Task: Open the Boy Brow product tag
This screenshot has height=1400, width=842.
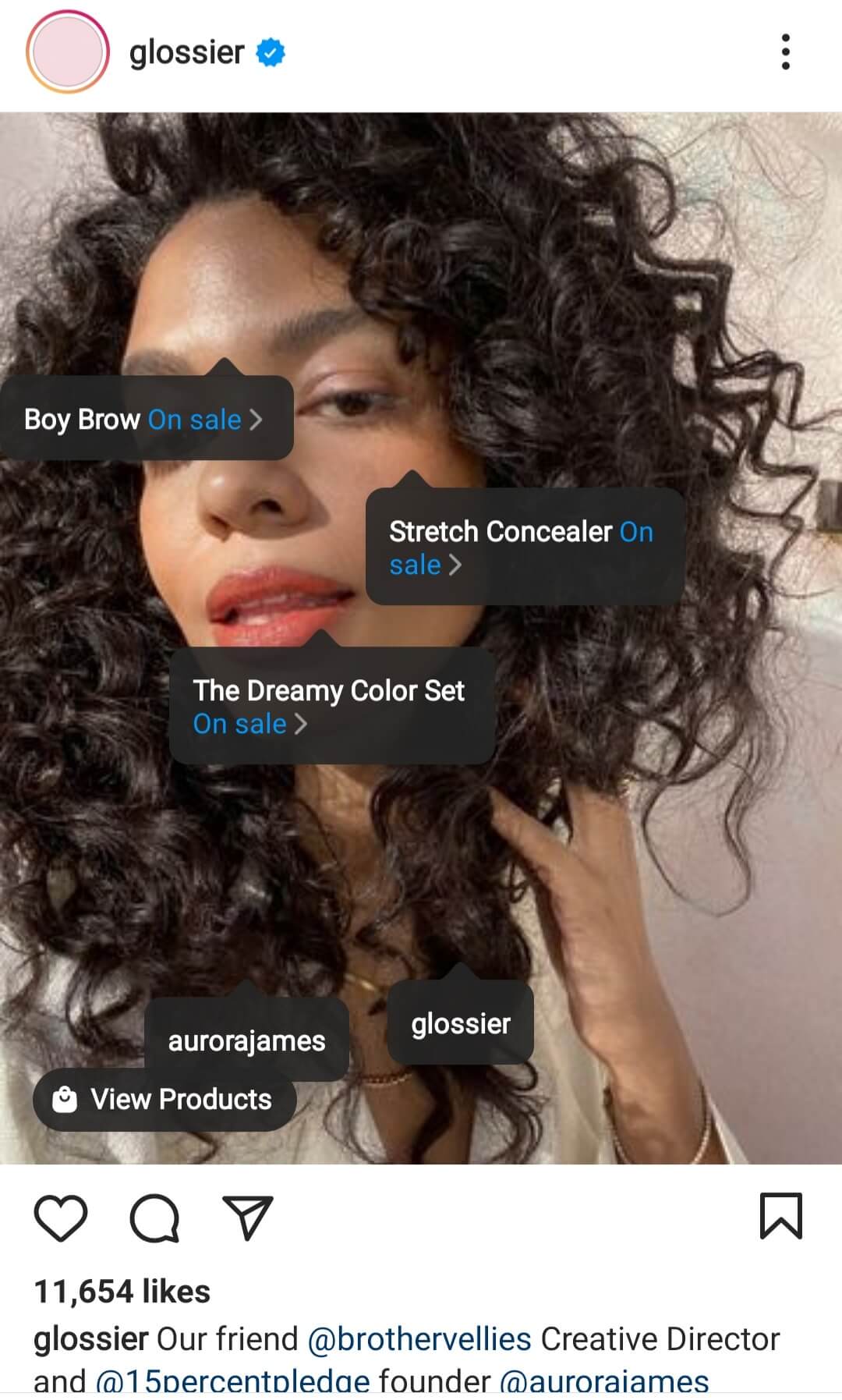Action: click(x=143, y=420)
